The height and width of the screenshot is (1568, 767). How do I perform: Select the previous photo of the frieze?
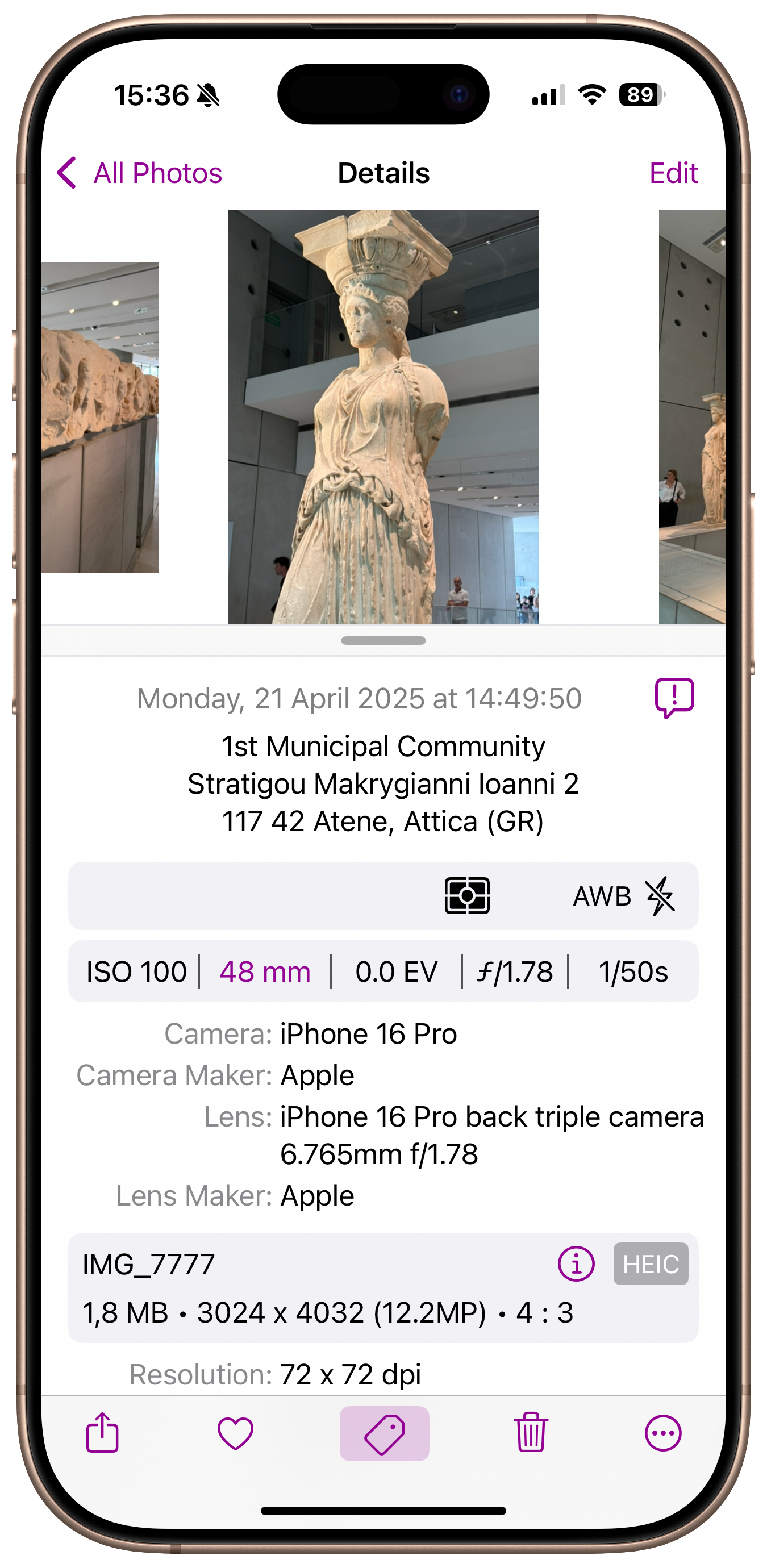tap(101, 417)
